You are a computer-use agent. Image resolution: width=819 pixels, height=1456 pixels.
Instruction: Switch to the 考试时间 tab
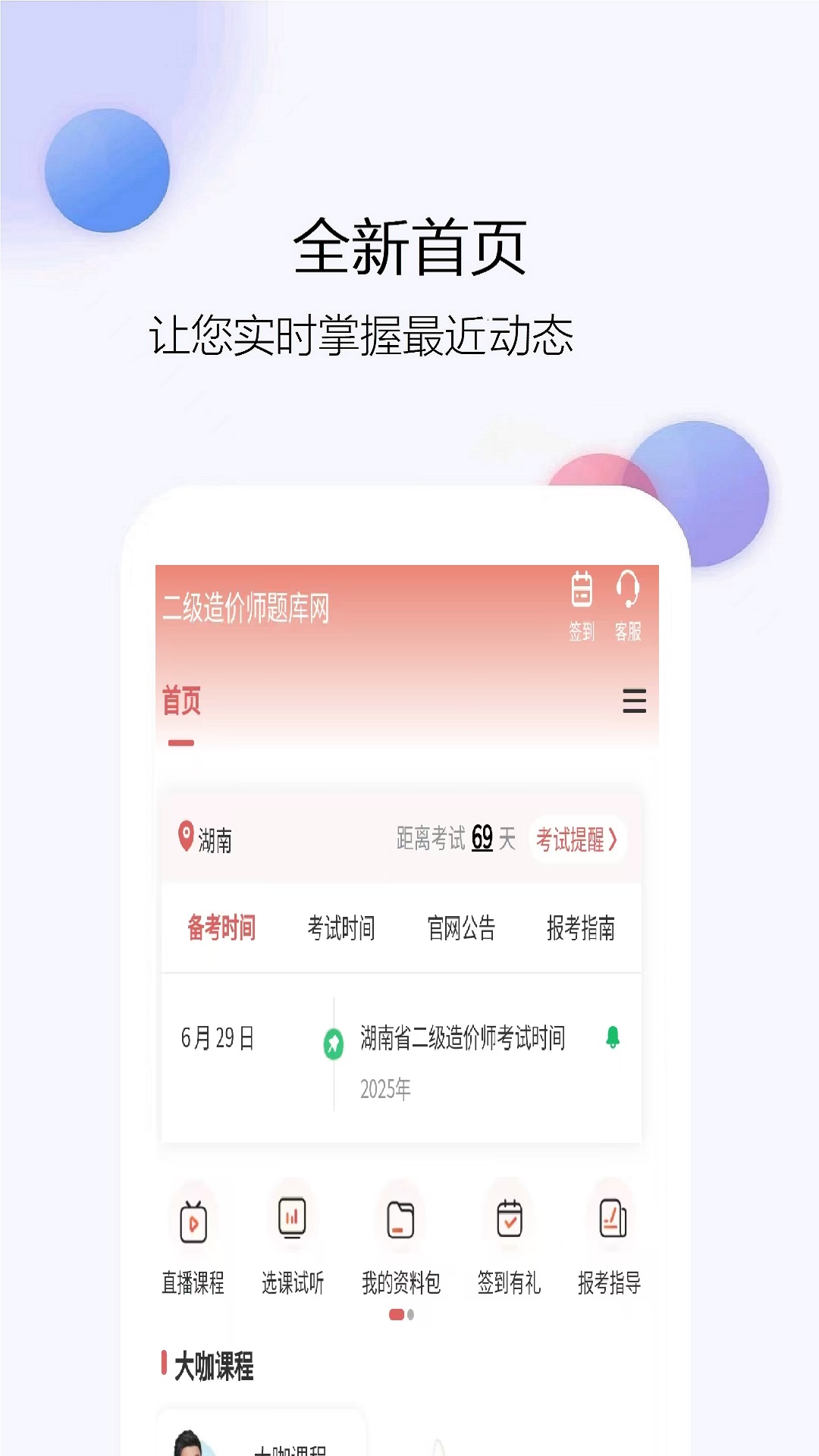click(x=343, y=927)
